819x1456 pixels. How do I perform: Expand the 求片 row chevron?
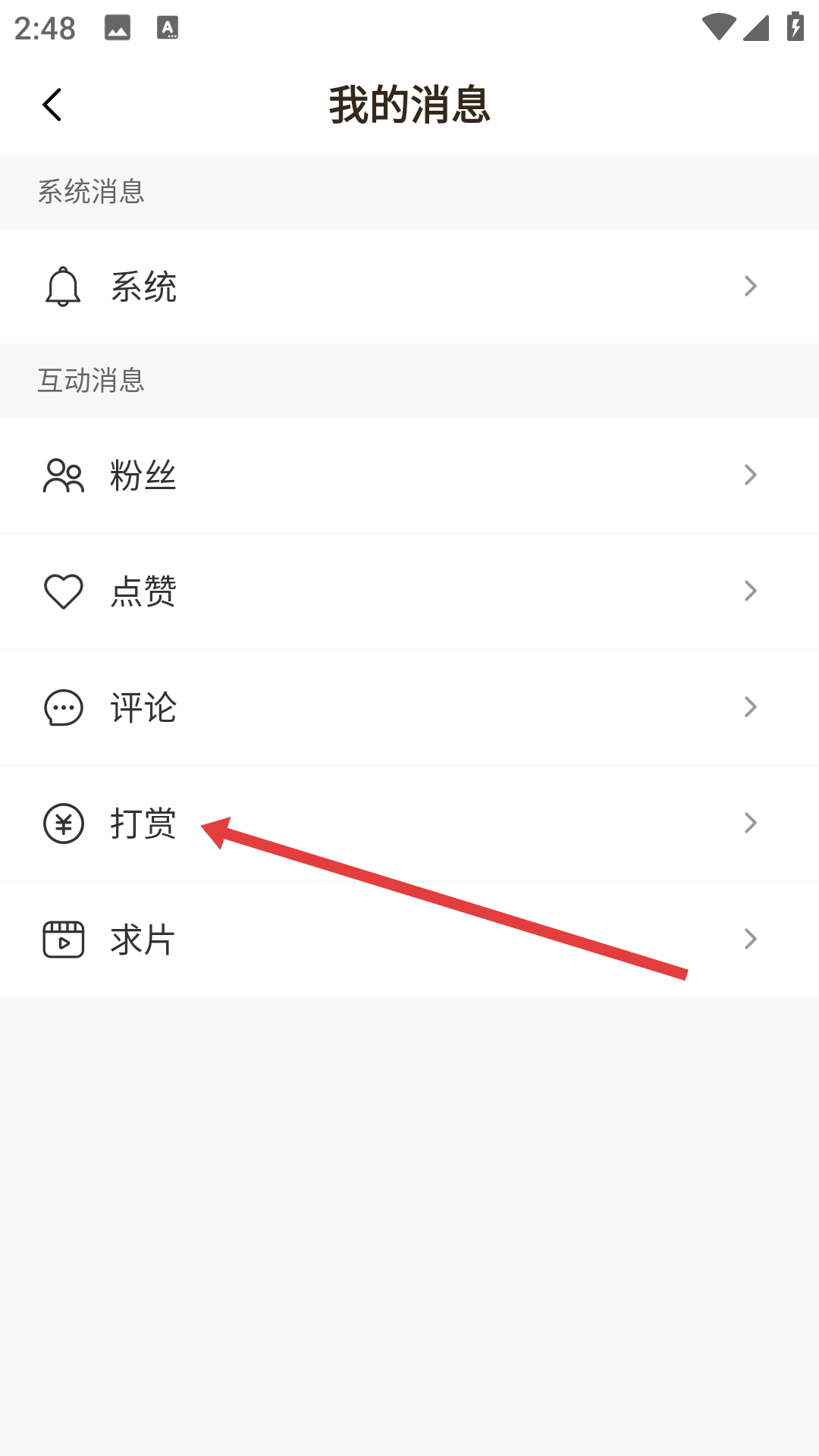tap(750, 939)
